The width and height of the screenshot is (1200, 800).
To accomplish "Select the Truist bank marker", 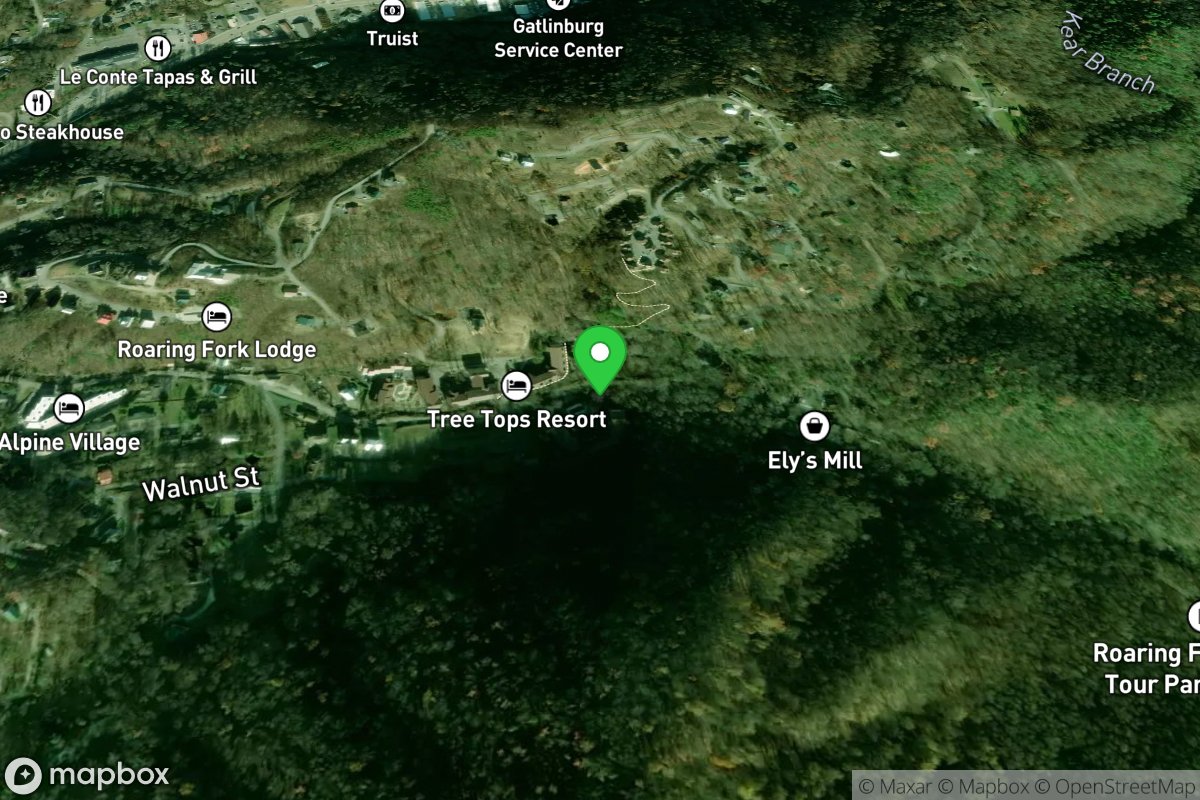I will 392,11.
